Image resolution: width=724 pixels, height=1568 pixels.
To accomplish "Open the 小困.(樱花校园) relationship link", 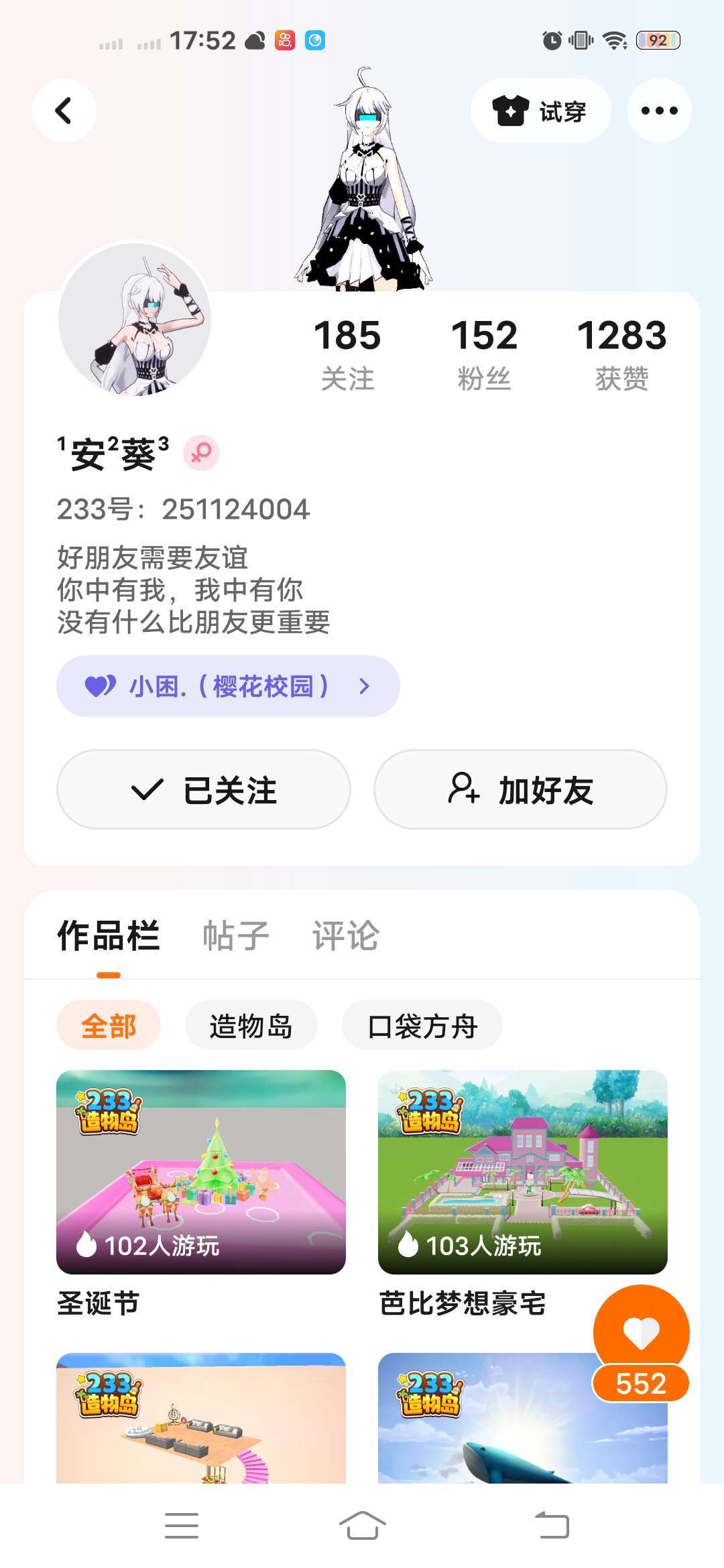I will click(228, 686).
